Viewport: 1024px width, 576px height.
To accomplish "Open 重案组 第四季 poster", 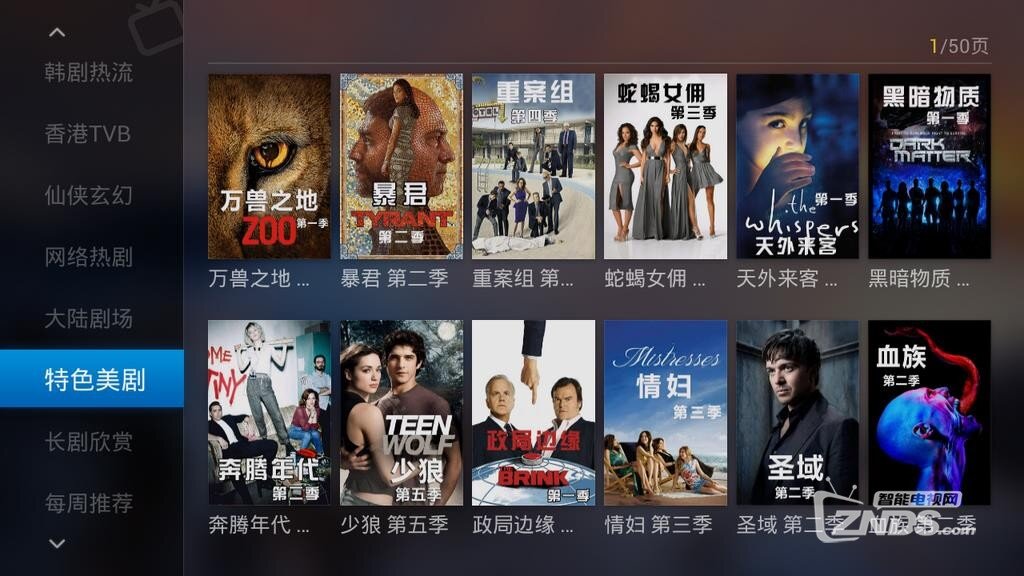I will [x=533, y=166].
